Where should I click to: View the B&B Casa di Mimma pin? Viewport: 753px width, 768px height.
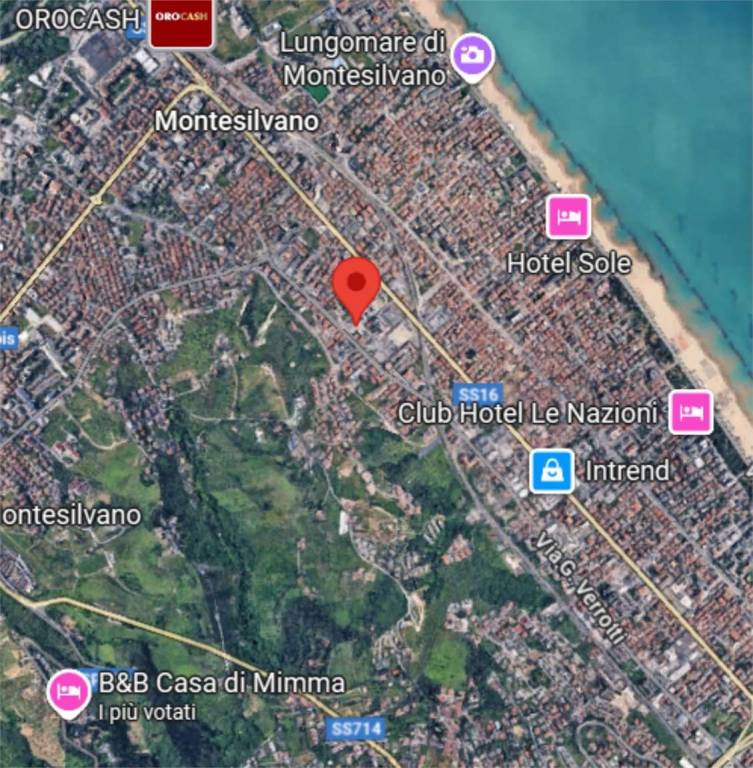click(69, 691)
